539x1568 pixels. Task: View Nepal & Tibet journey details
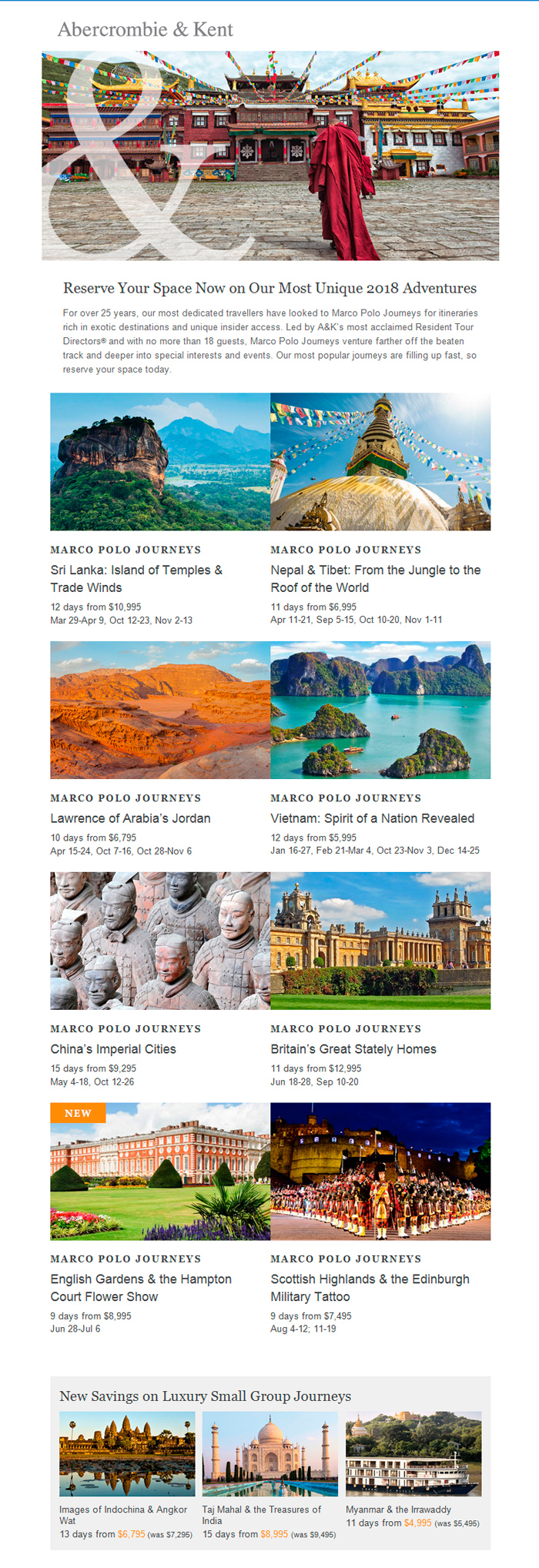(x=375, y=578)
